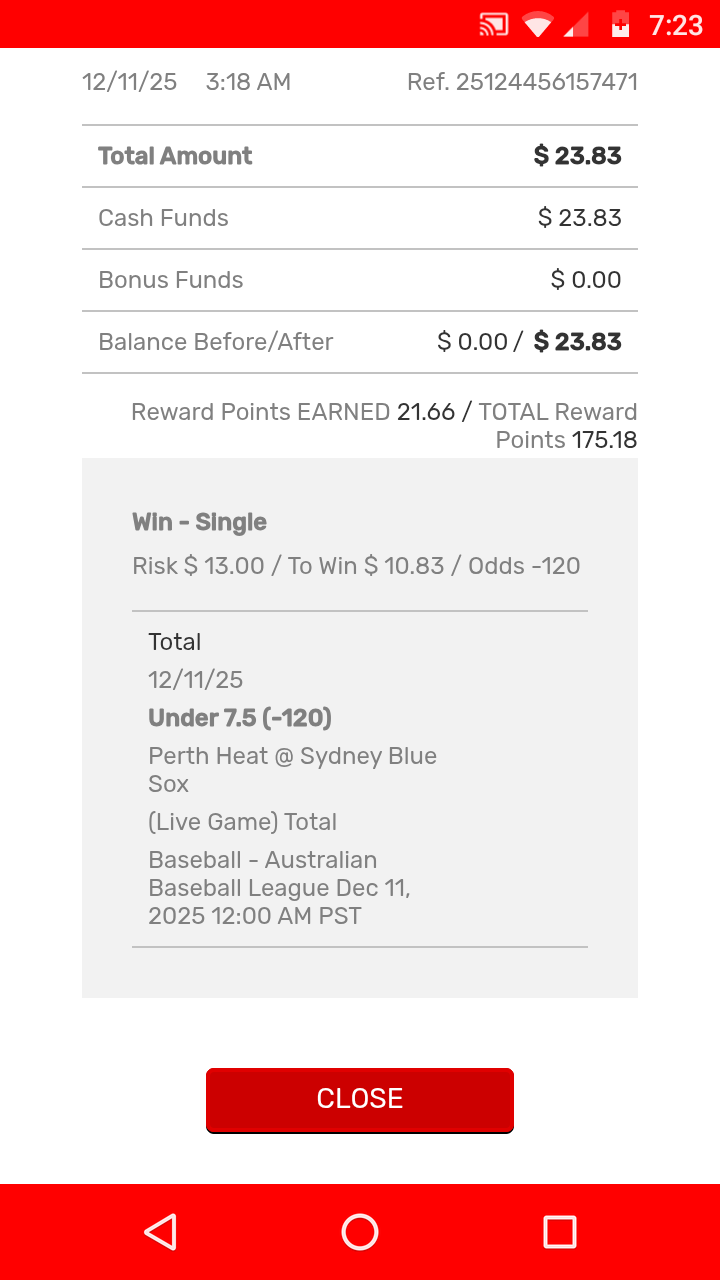Image resolution: width=720 pixels, height=1280 pixels.
Task: Go back using the system back button
Action: point(160,1232)
